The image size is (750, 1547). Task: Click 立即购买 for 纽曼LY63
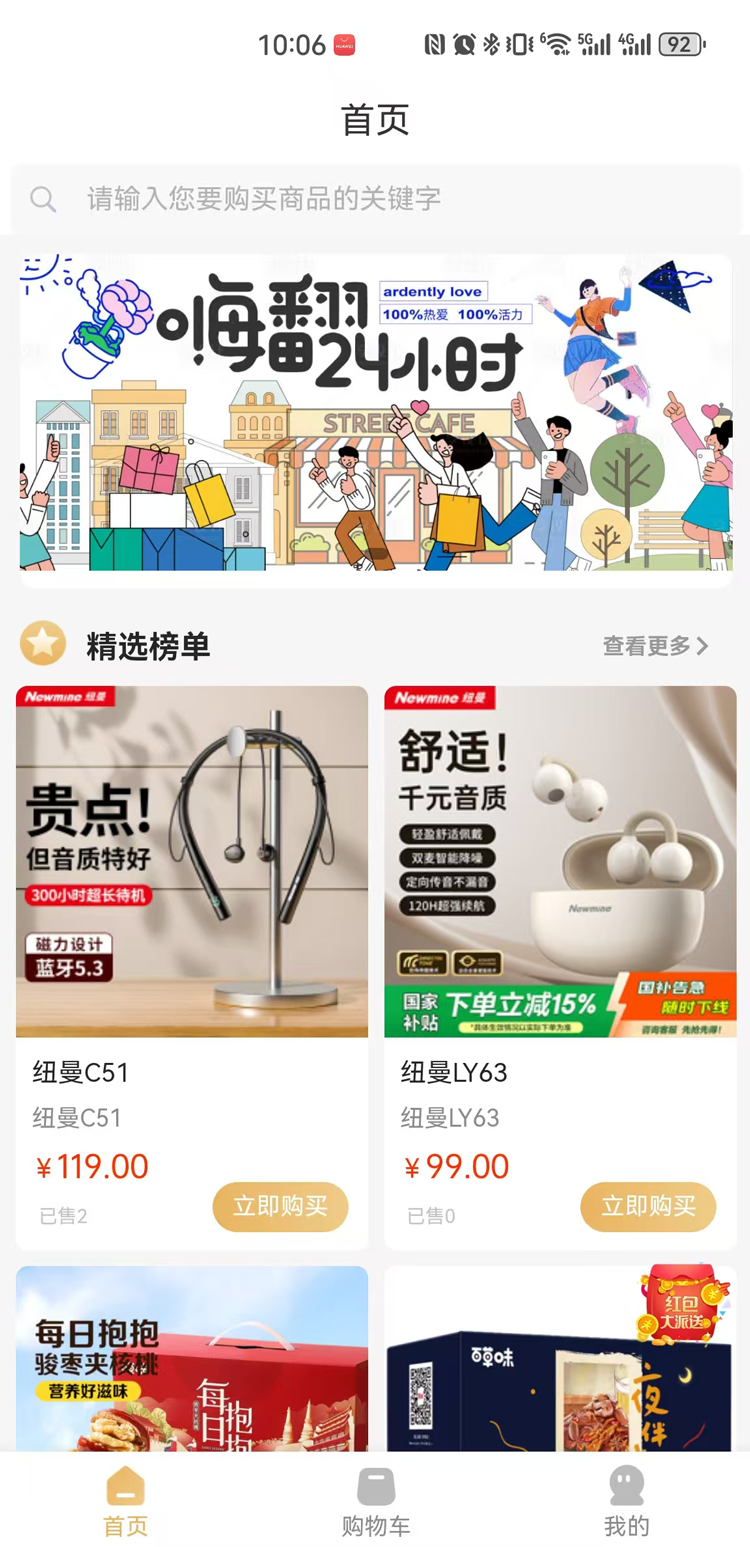tap(648, 1206)
